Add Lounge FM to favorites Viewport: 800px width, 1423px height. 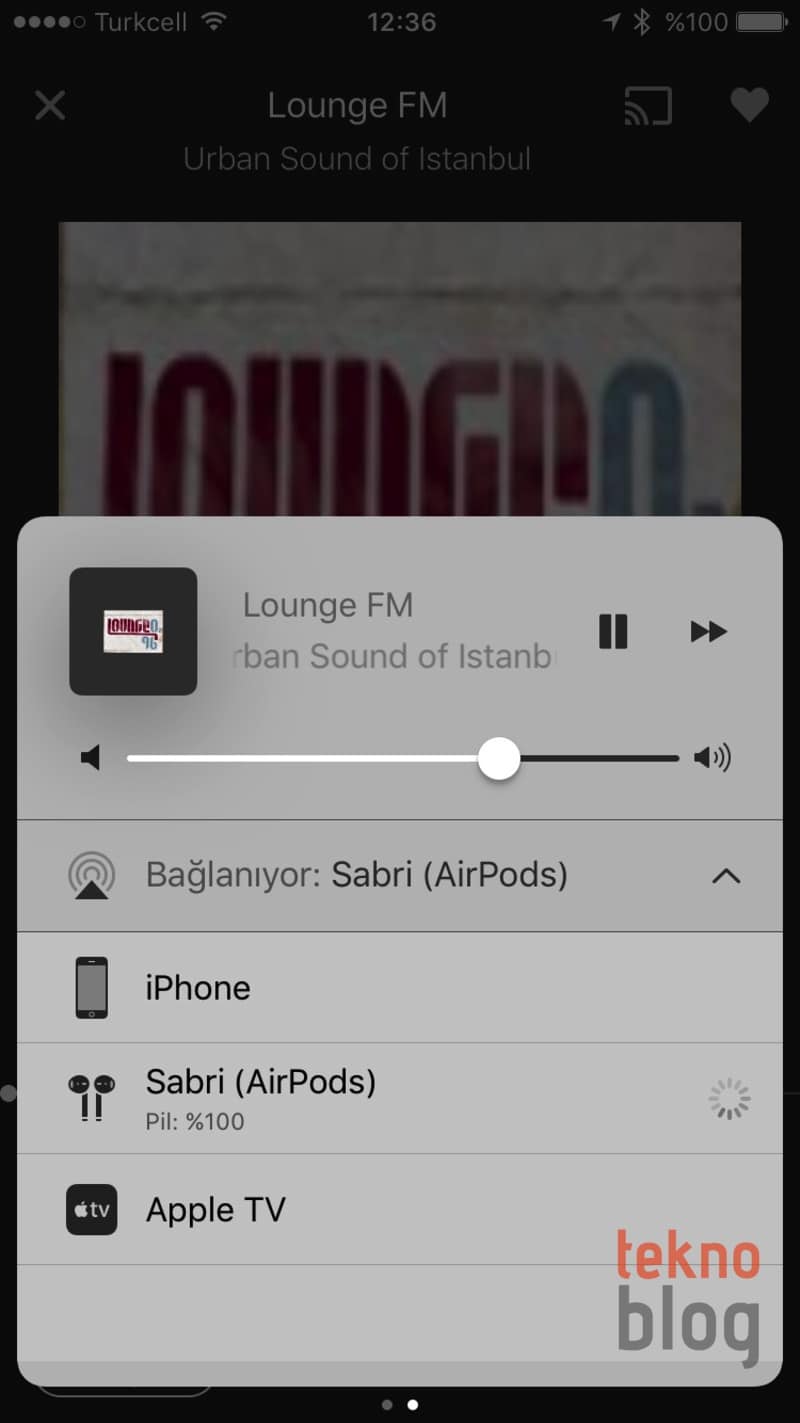click(749, 105)
